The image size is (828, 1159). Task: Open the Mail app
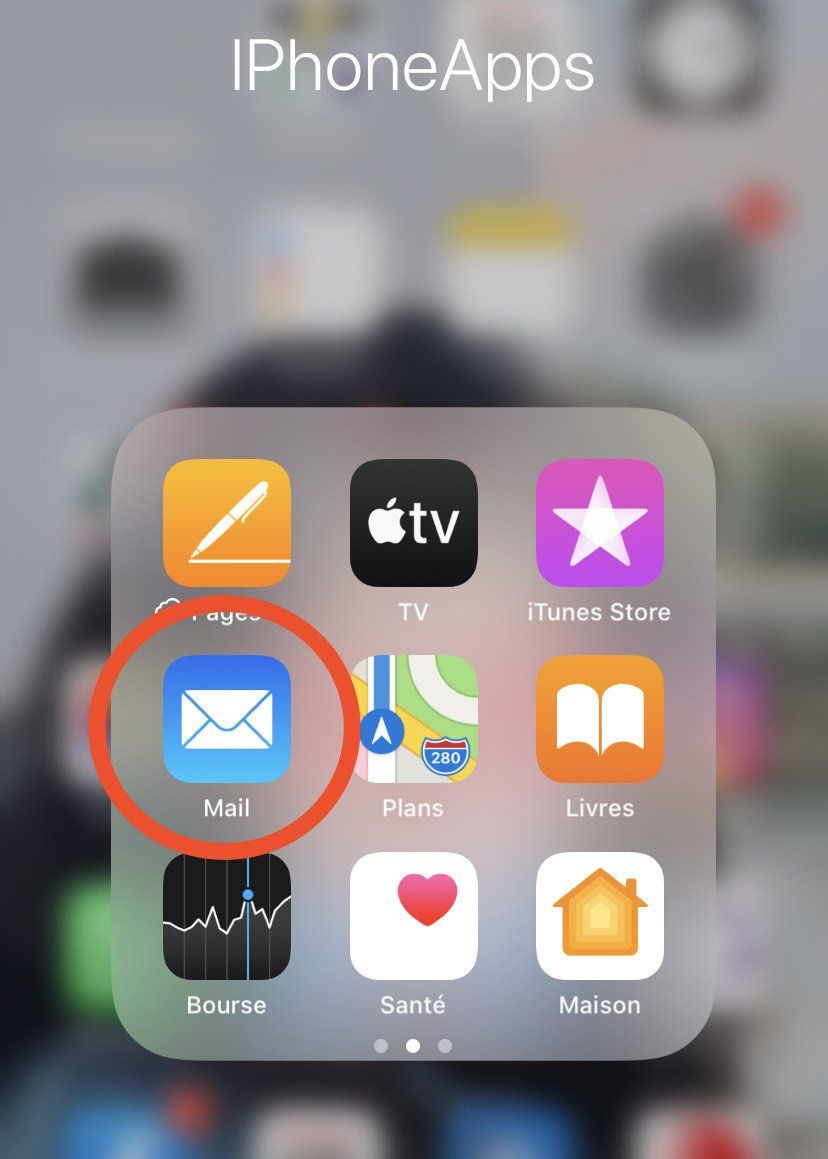[x=227, y=718]
